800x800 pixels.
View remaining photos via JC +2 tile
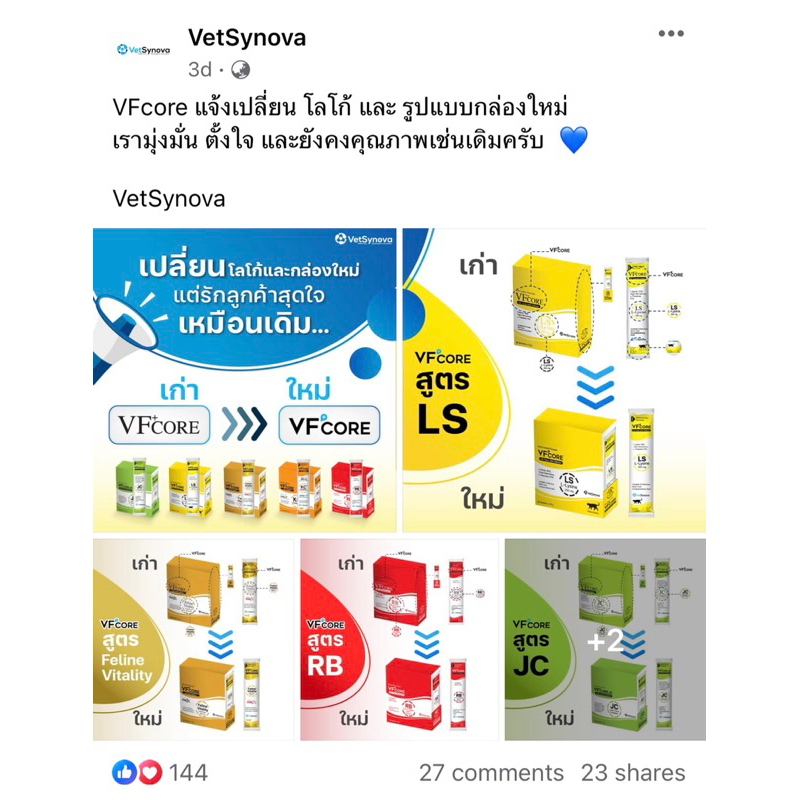(x=605, y=639)
